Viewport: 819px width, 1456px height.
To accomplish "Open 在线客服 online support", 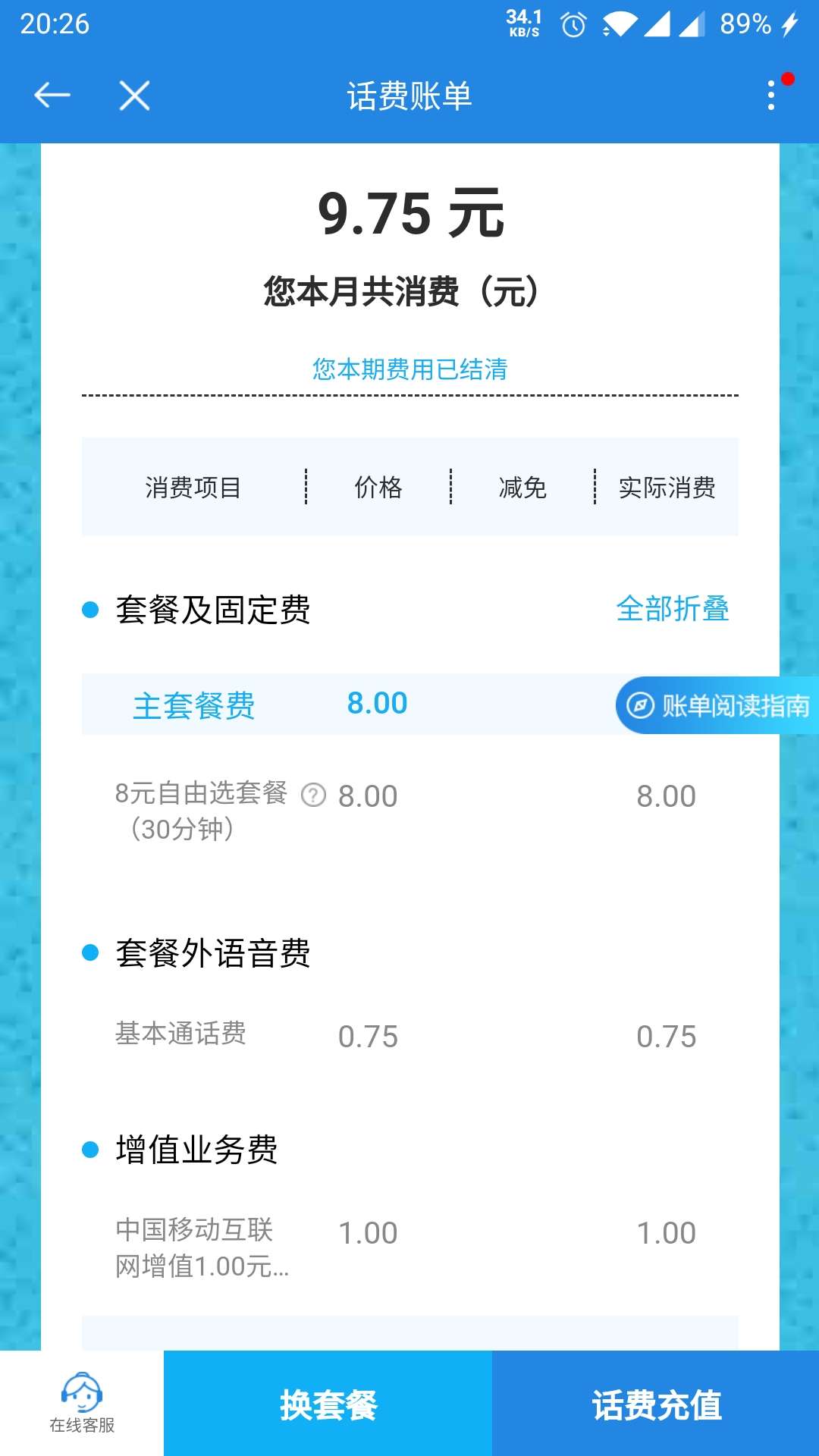I will point(82,1403).
